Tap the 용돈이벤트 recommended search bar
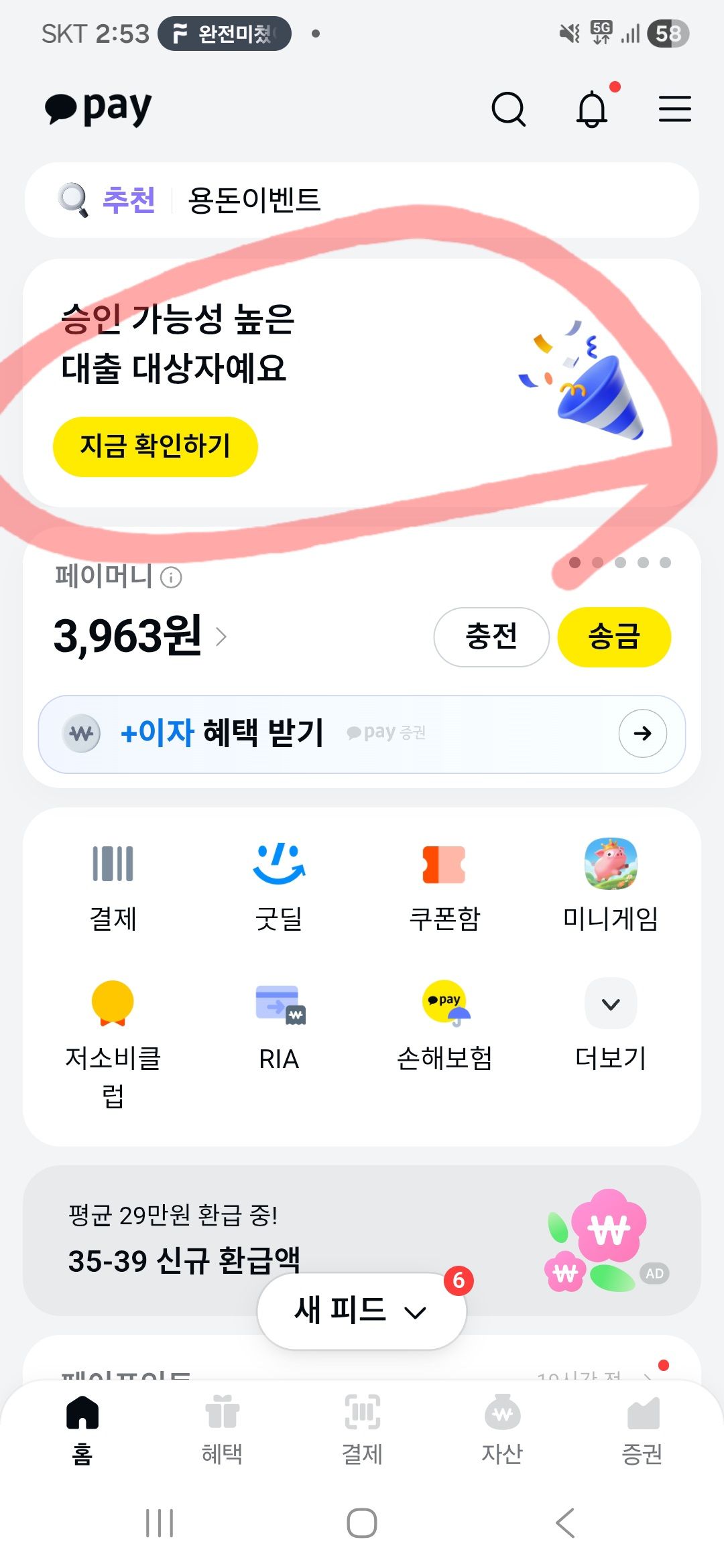 click(362, 200)
